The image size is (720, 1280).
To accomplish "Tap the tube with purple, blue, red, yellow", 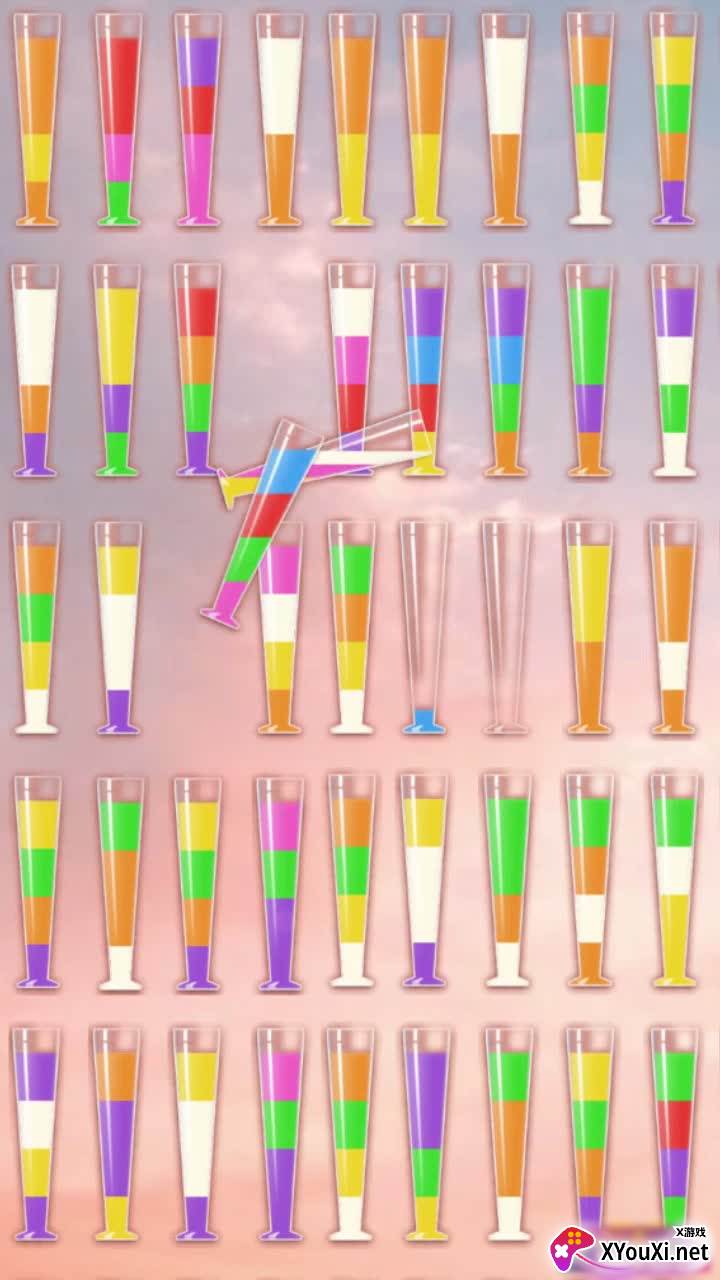I will point(424,370).
